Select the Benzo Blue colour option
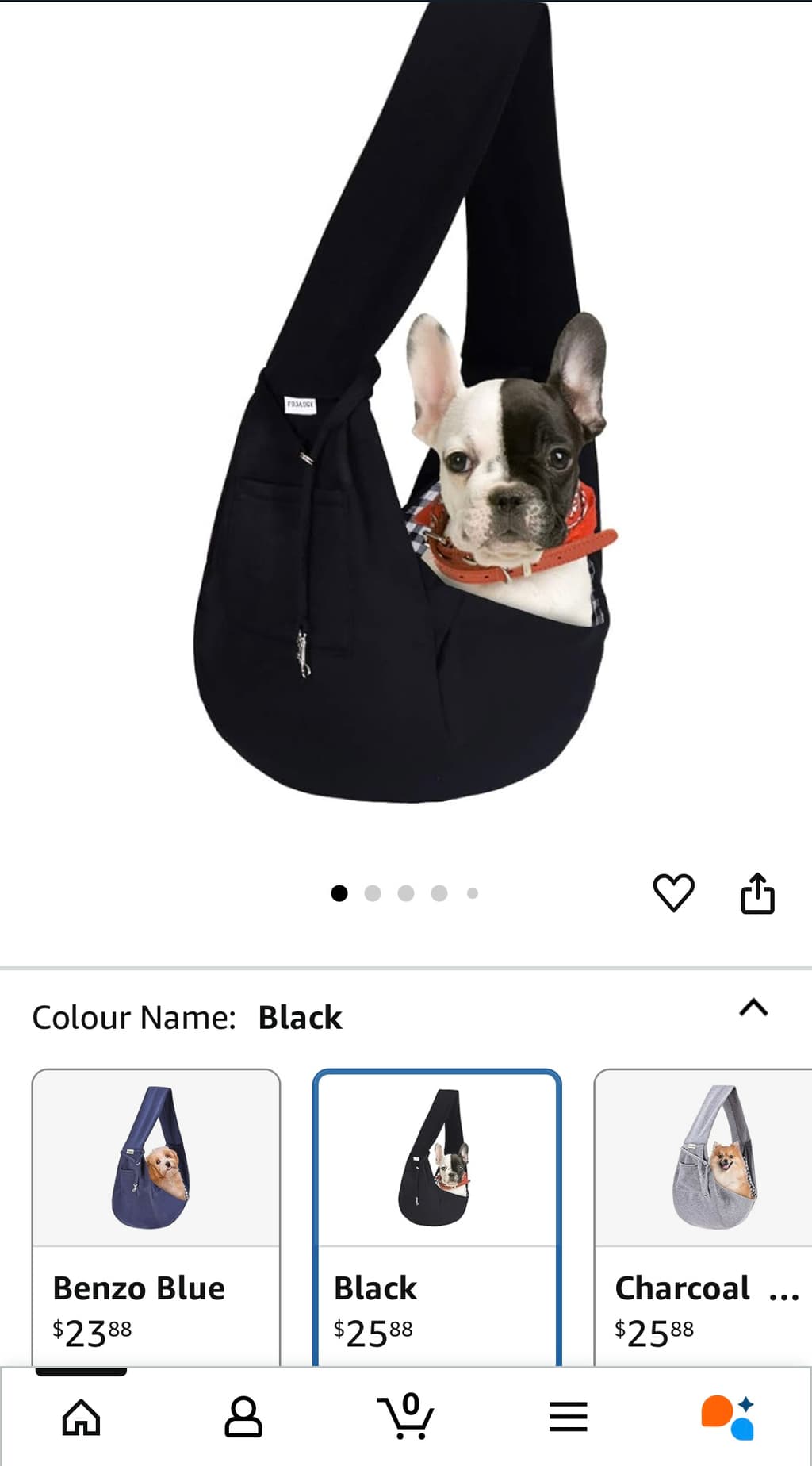This screenshot has height=1466, width=812. (x=156, y=1214)
